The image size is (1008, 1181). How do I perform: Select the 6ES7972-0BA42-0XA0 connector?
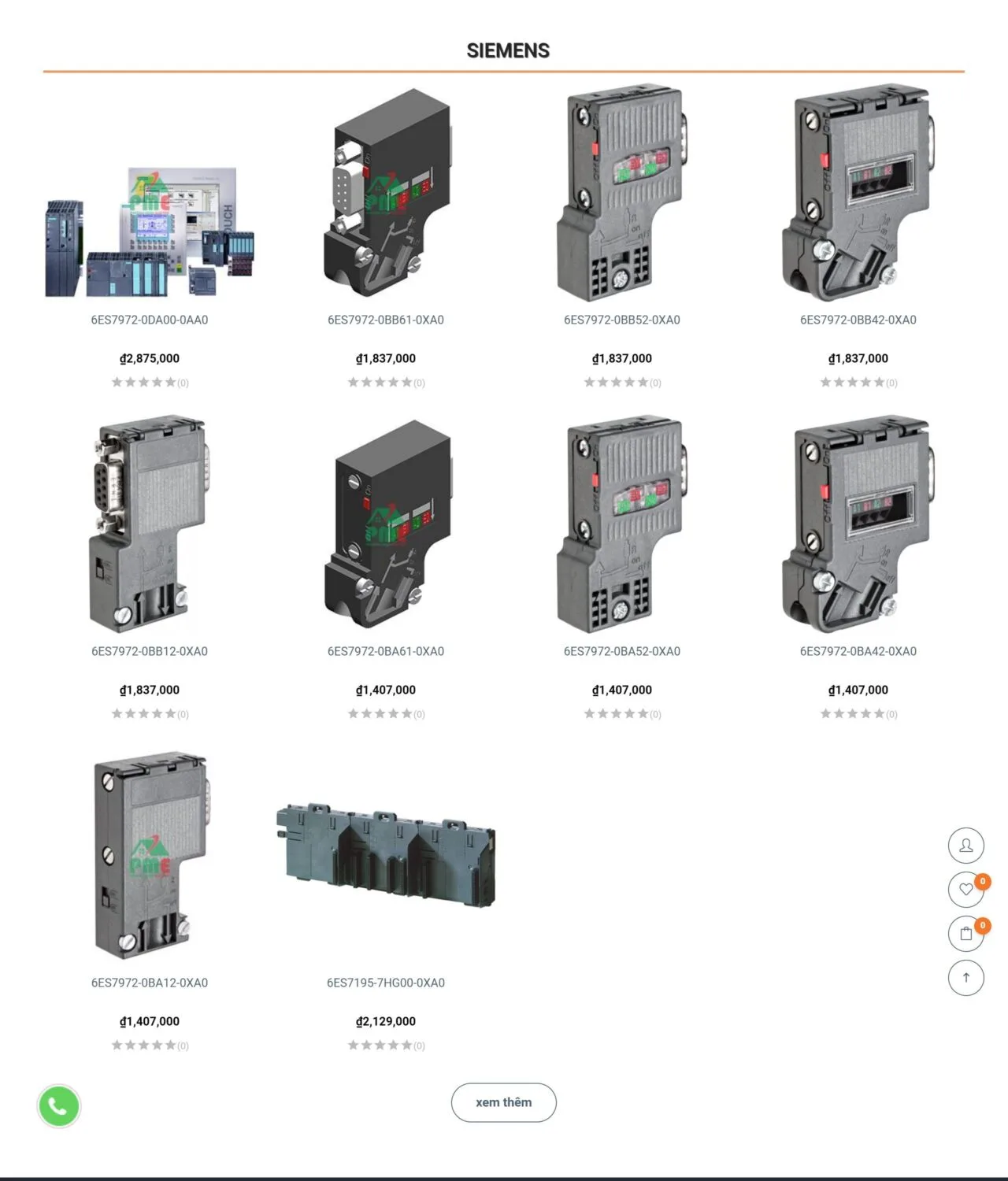point(858,651)
